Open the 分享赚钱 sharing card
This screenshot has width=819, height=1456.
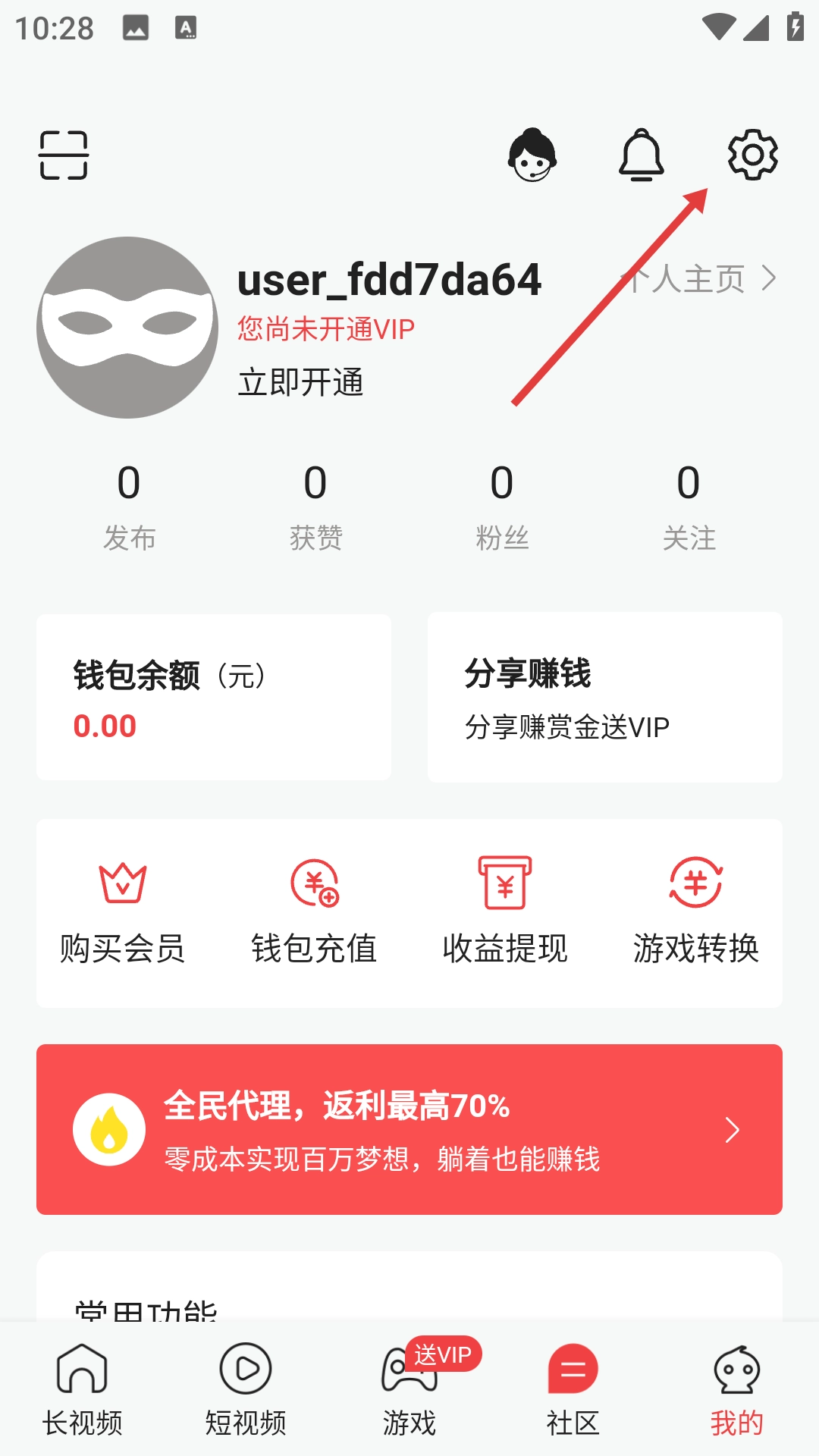pos(604,696)
